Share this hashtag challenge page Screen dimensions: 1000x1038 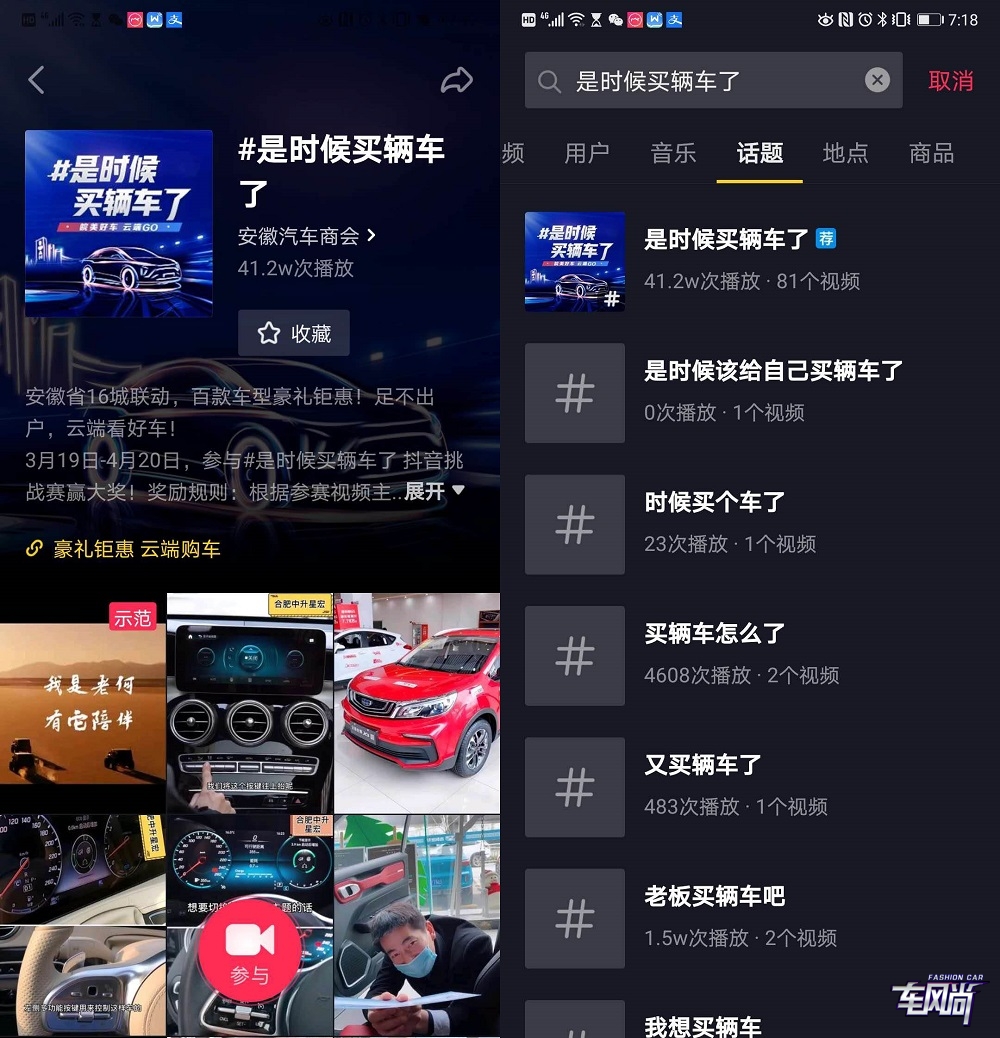coord(456,81)
